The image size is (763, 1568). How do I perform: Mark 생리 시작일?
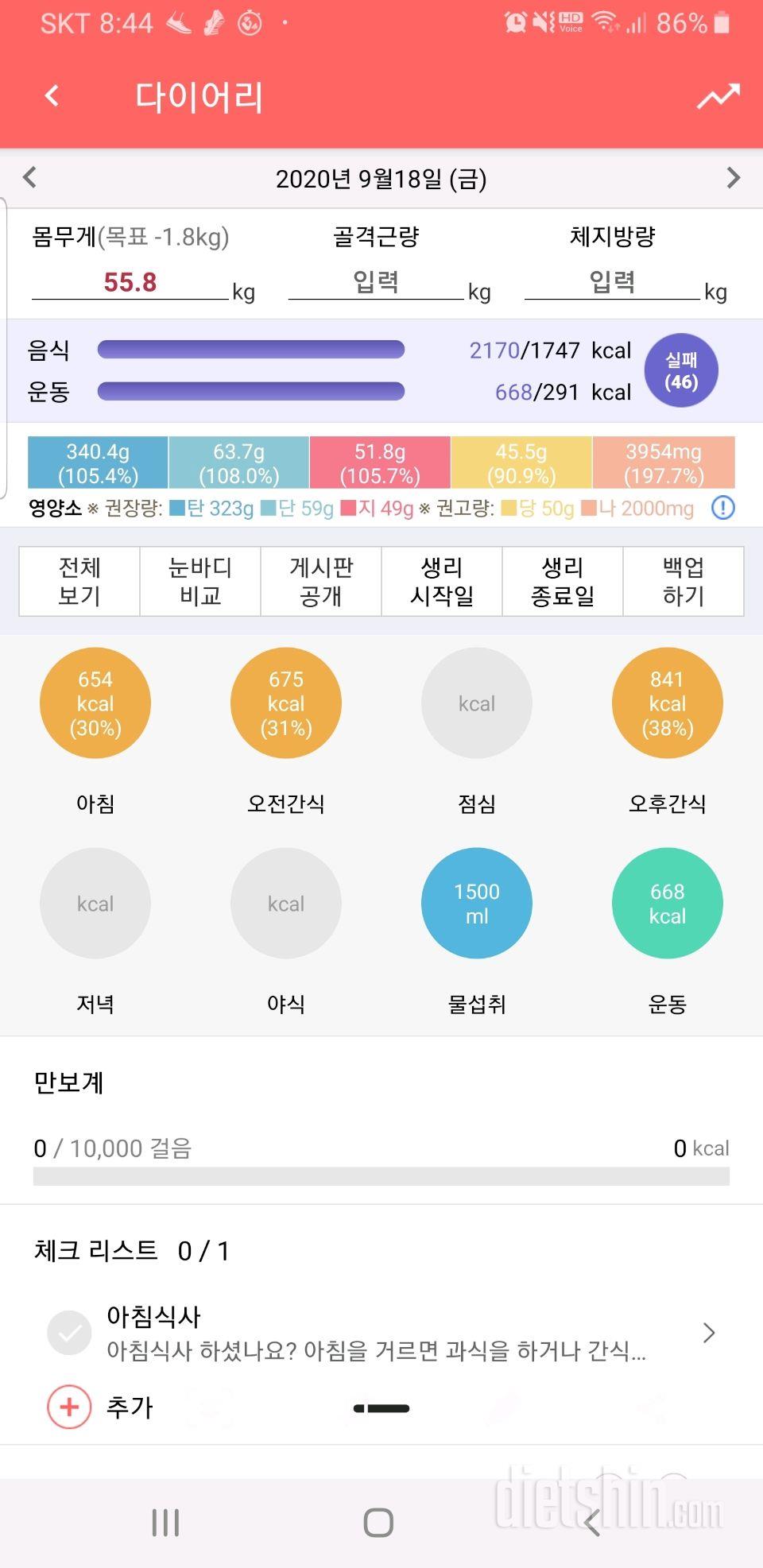pyautogui.click(x=442, y=581)
